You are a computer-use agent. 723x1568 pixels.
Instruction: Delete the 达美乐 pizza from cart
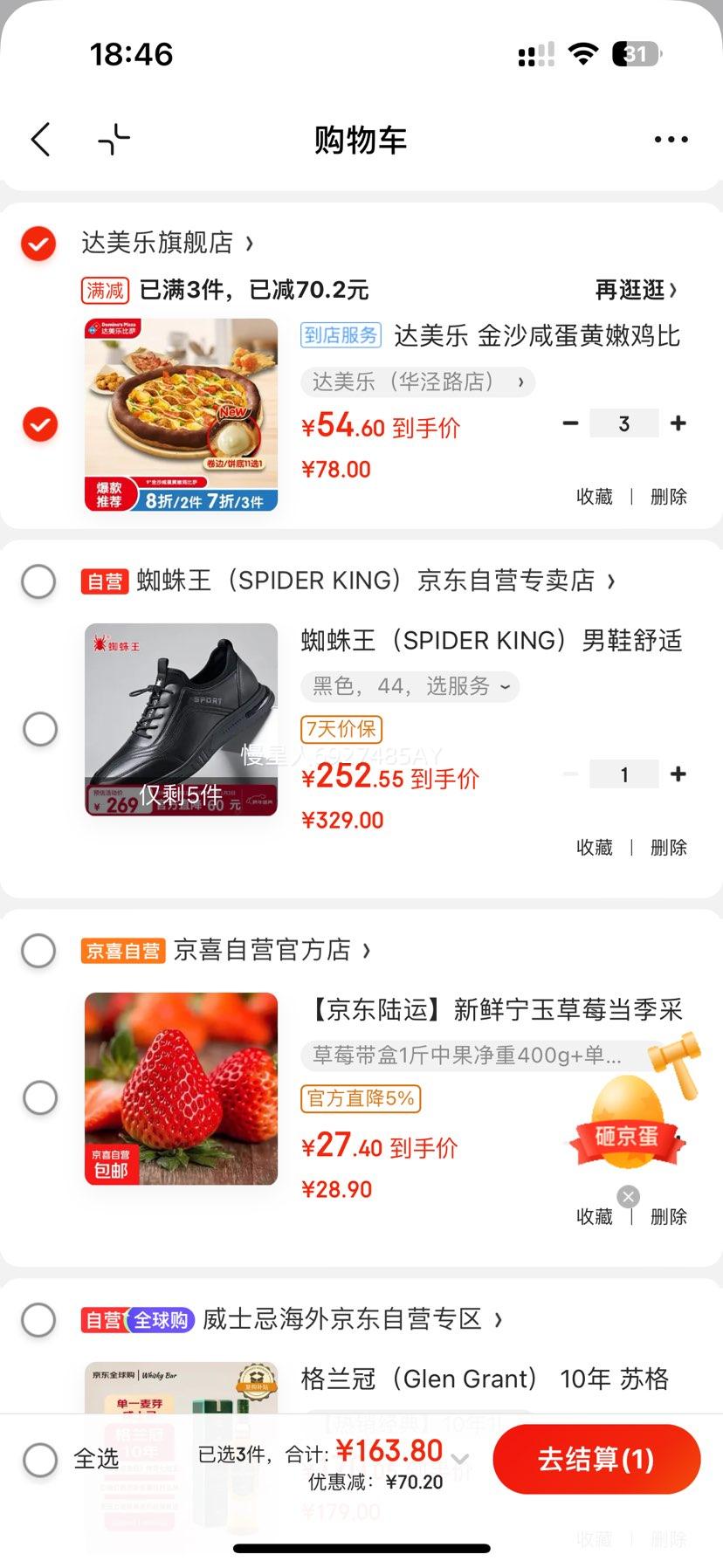[668, 497]
